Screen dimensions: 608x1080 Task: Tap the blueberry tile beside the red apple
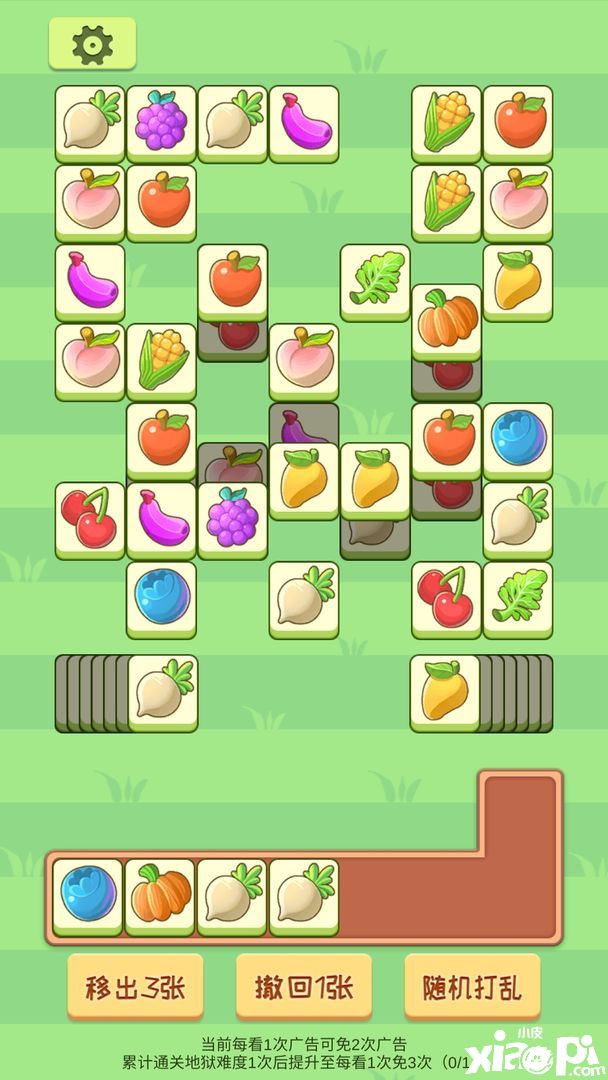(517, 437)
